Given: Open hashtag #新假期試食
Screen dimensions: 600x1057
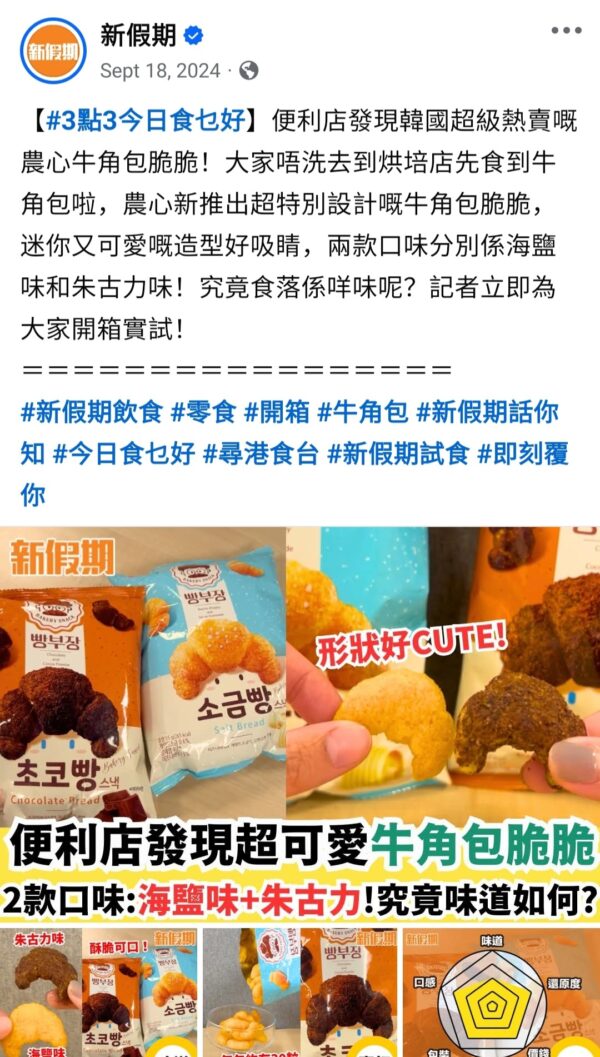Looking at the screenshot, I should [398, 453].
